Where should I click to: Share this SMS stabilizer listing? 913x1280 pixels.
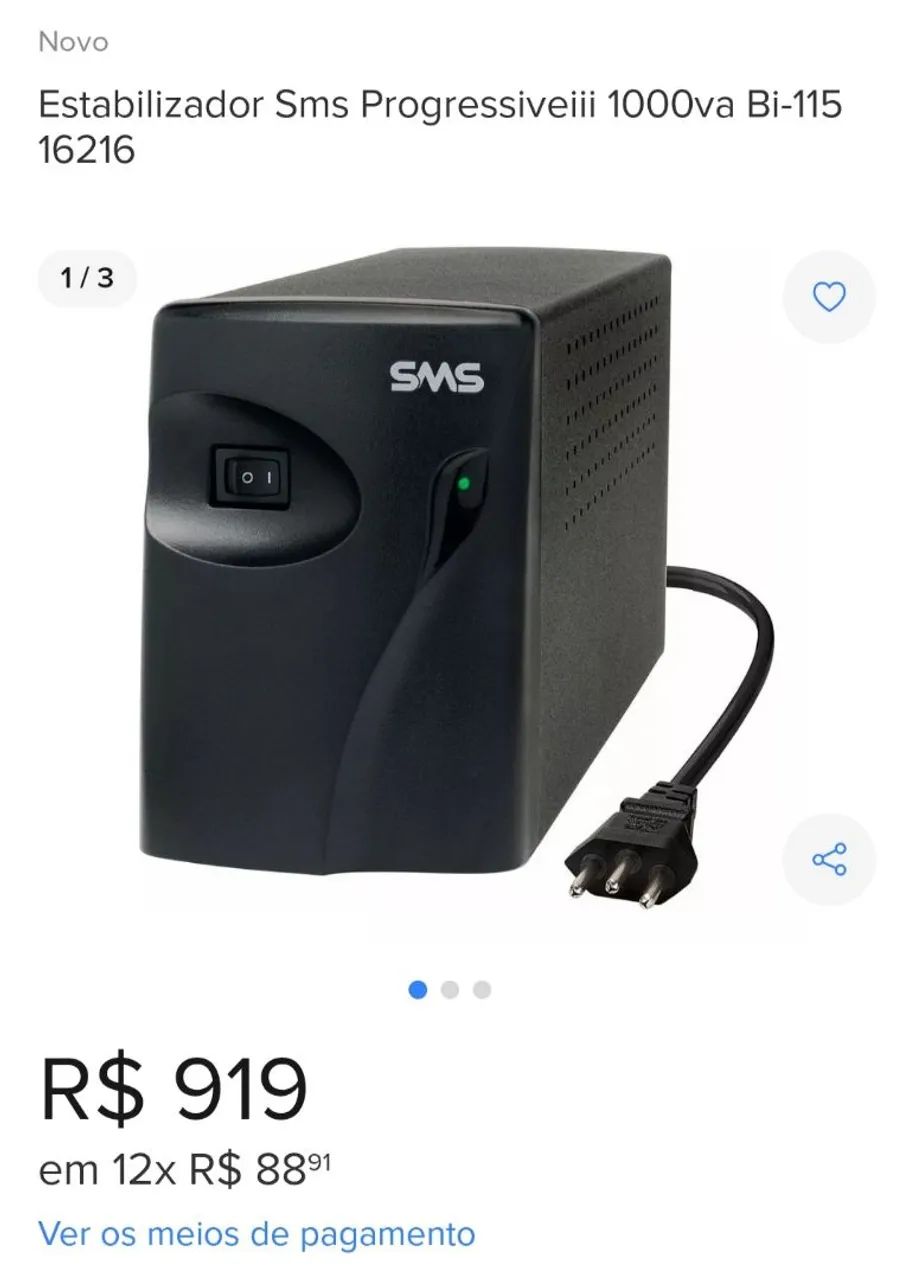pos(828,859)
